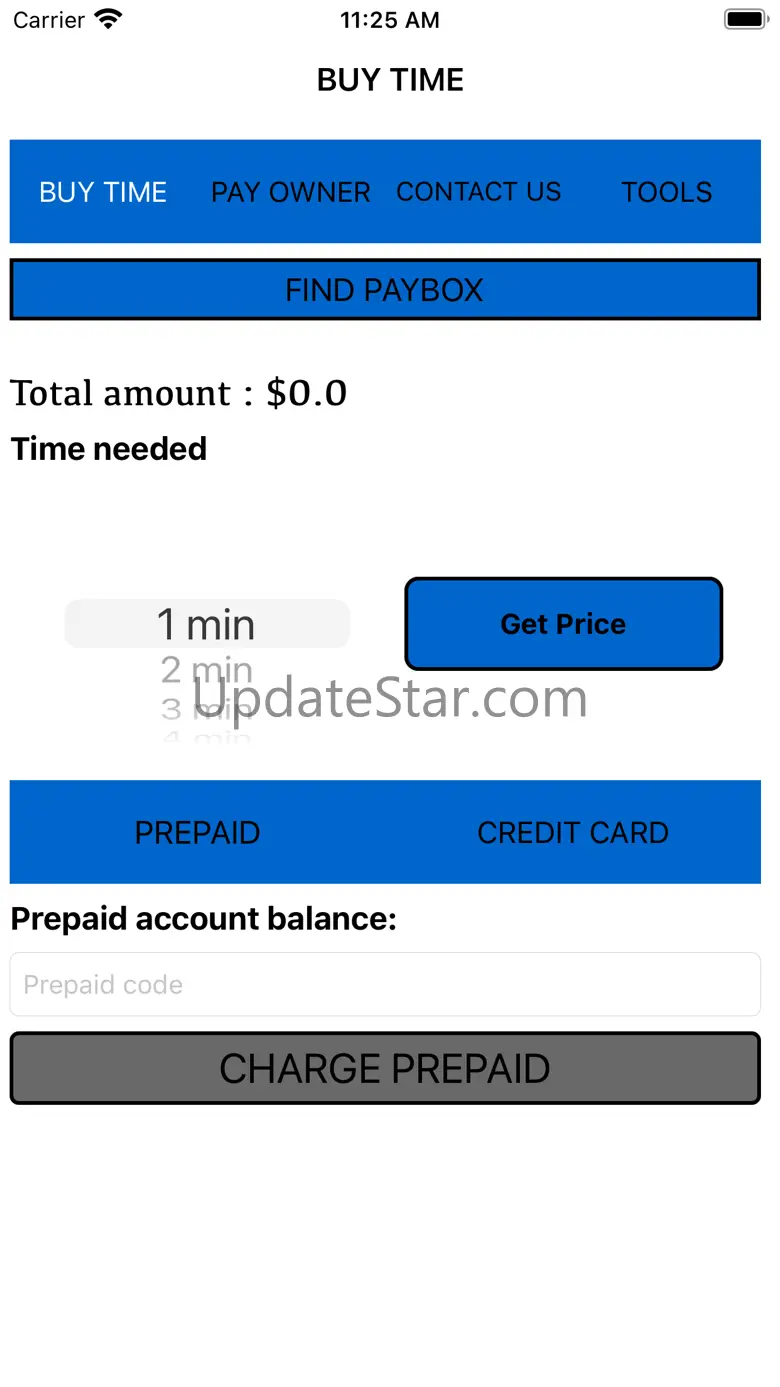Select 2 min in the time picker
Image resolution: width=780 pixels, height=1387 pixels.
coord(207,669)
